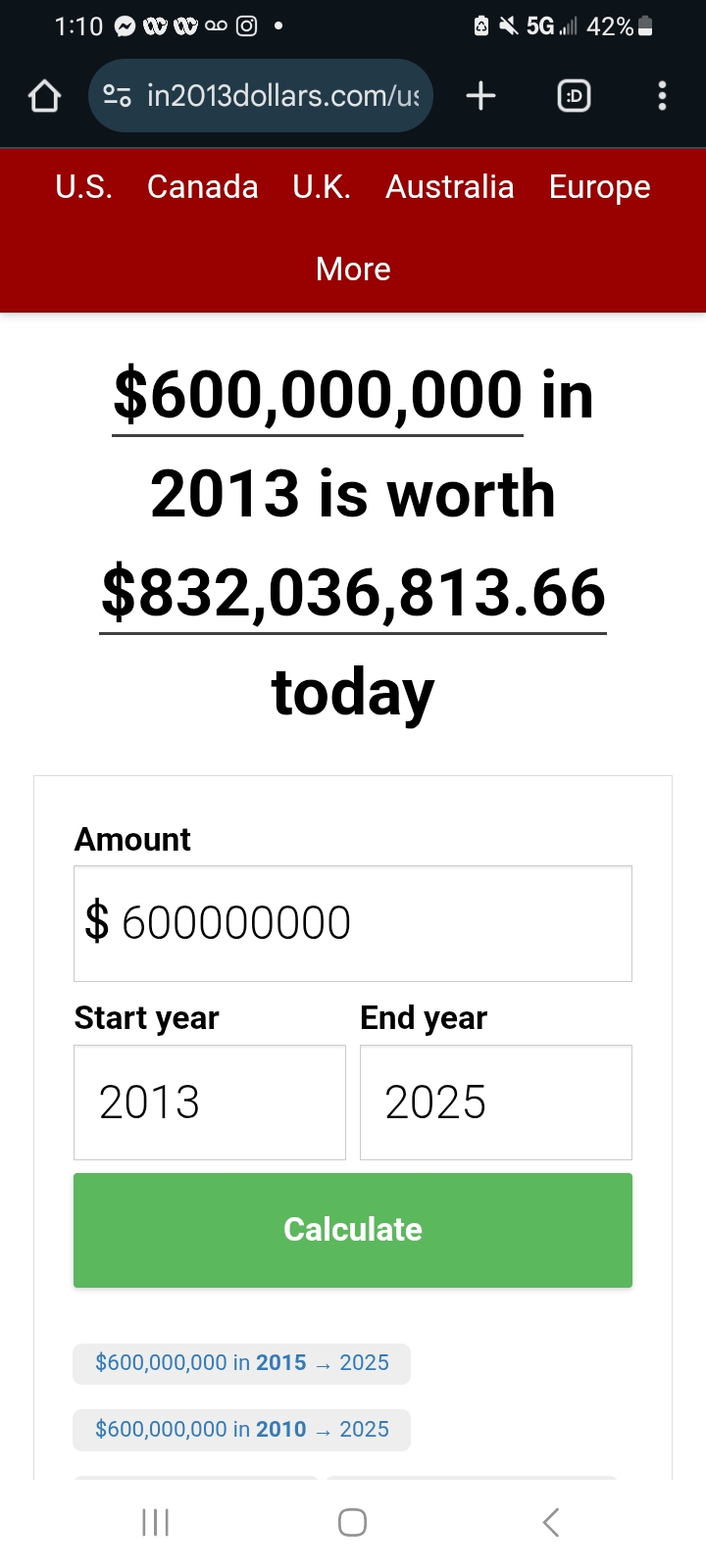Tap the in2013dollars.com address bar
The image size is (706, 1568).
(279, 96)
